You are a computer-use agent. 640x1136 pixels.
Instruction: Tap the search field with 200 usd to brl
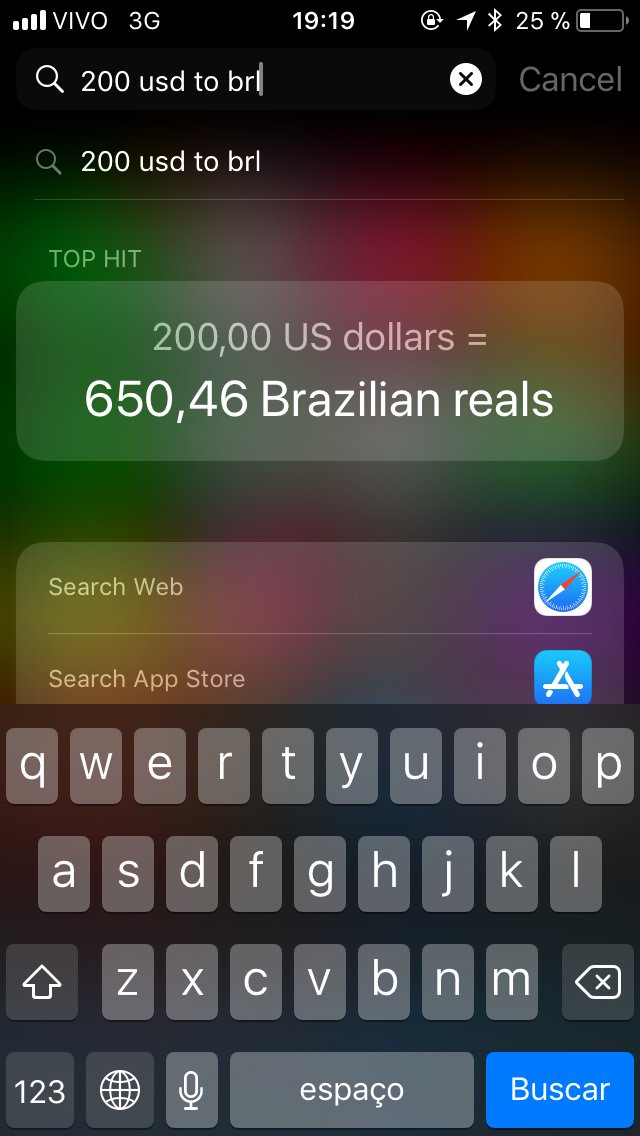coord(250,79)
